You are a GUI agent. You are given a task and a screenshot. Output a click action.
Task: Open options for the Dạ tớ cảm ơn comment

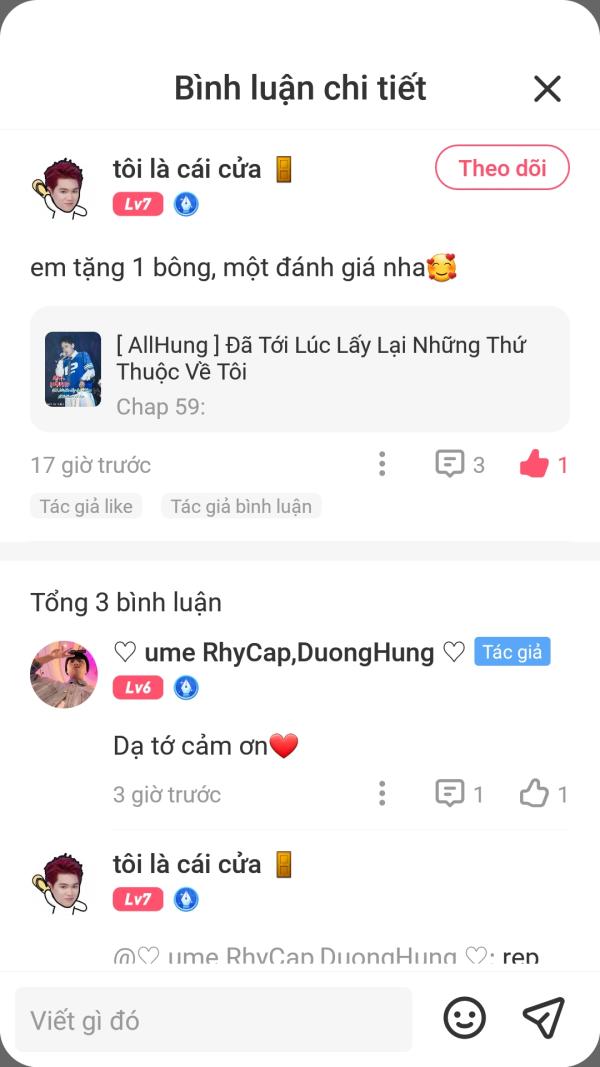[382, 794]
